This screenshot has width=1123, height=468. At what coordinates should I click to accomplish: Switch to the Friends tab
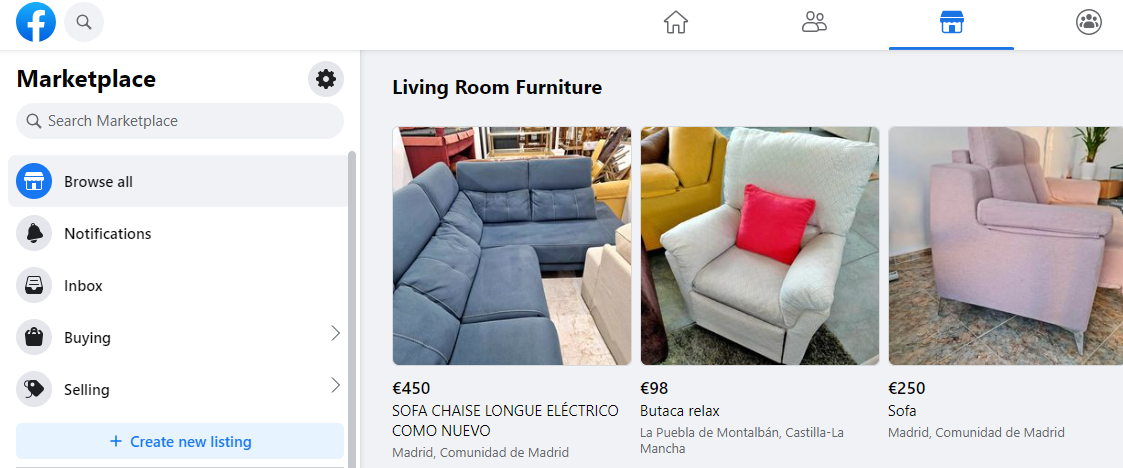(x=814, y=22)
